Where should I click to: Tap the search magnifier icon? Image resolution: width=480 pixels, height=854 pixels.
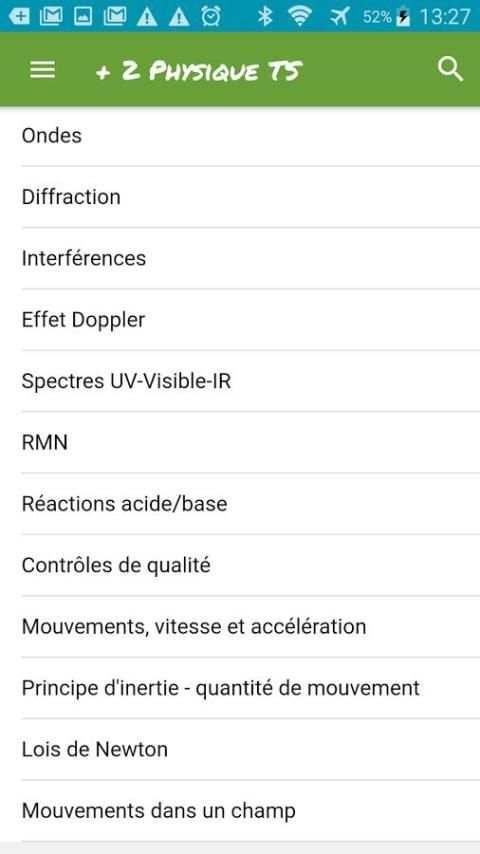tap(450, 70)
